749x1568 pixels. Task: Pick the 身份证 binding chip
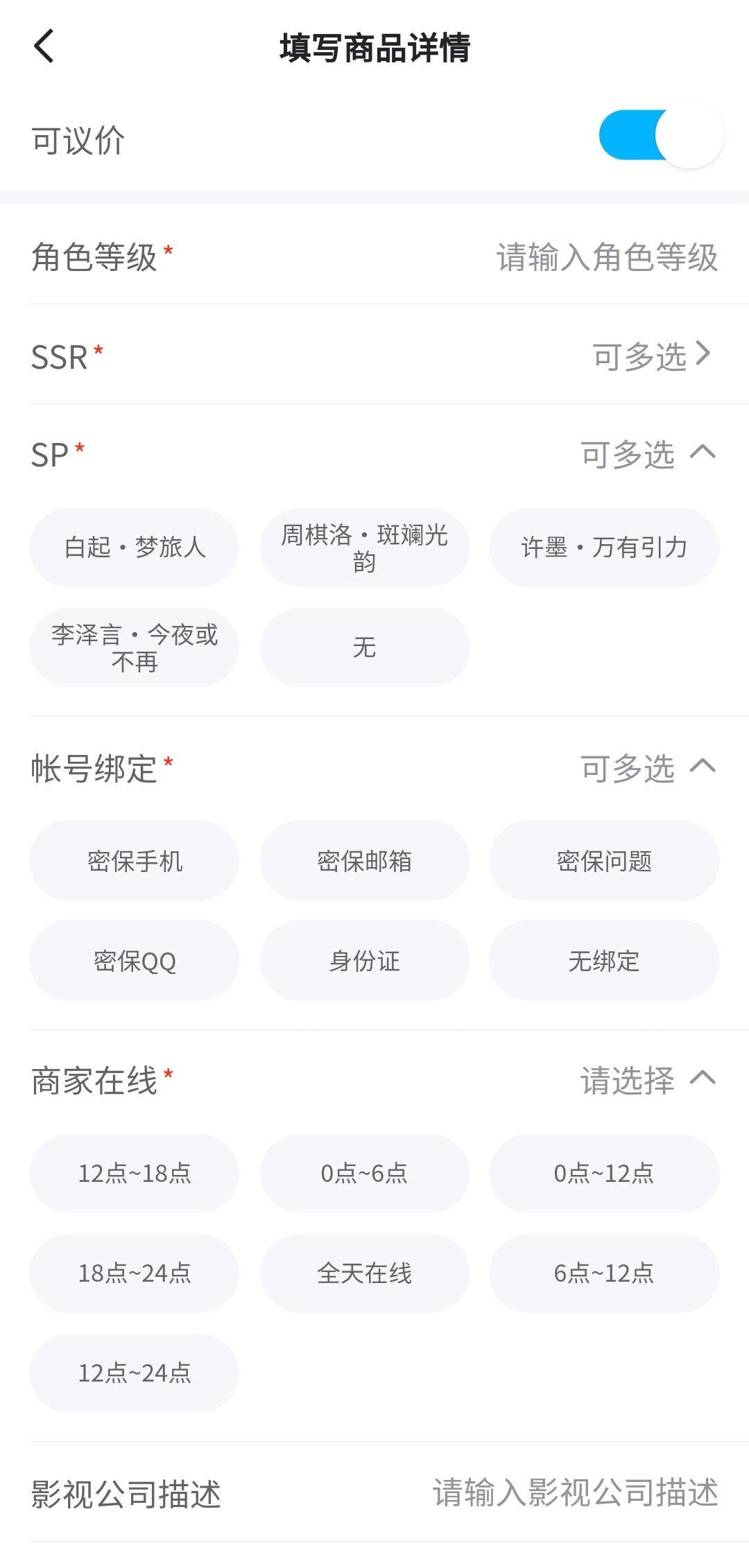coord(365,961)
